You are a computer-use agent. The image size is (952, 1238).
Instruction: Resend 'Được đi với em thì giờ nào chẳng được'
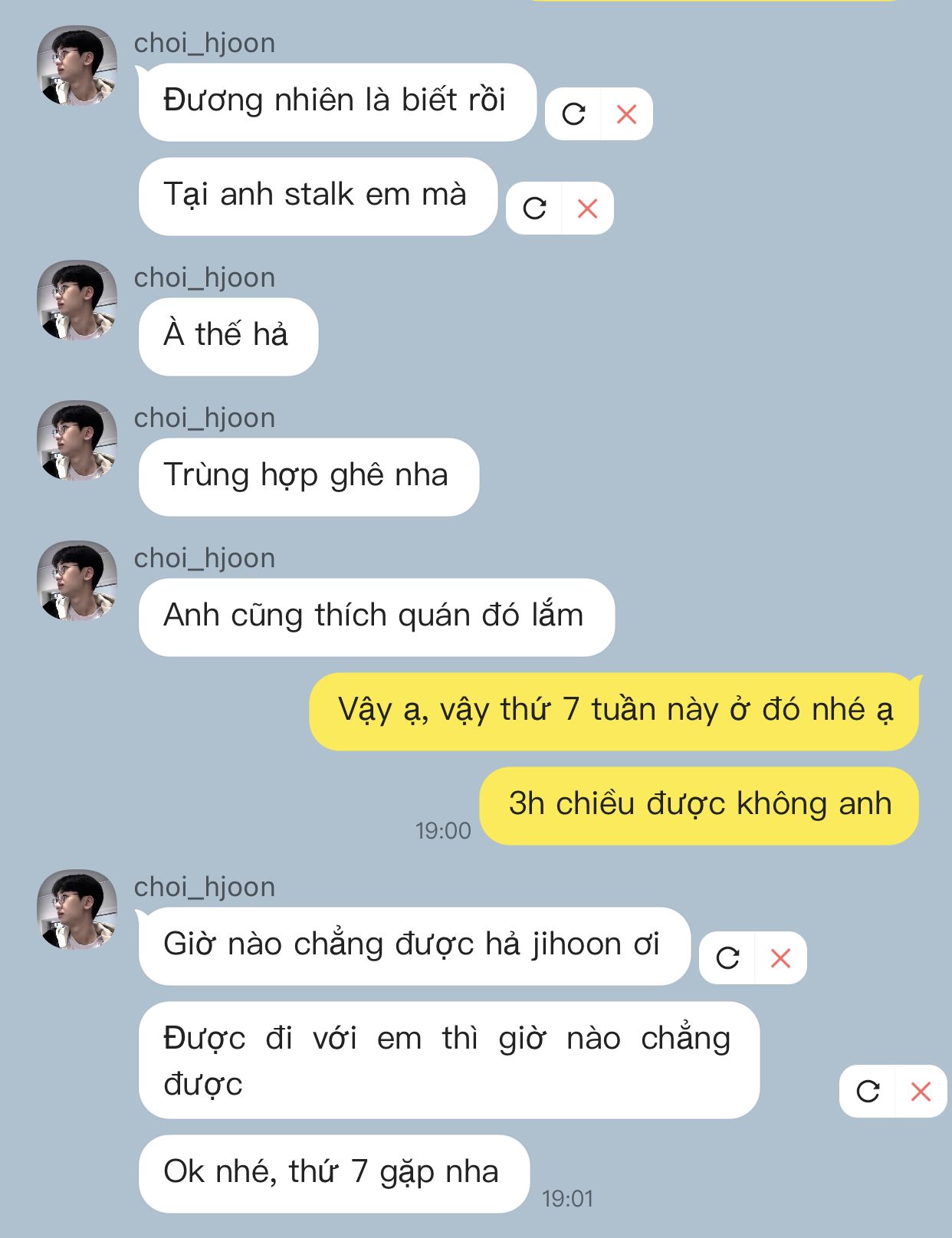pos(868,1092)
